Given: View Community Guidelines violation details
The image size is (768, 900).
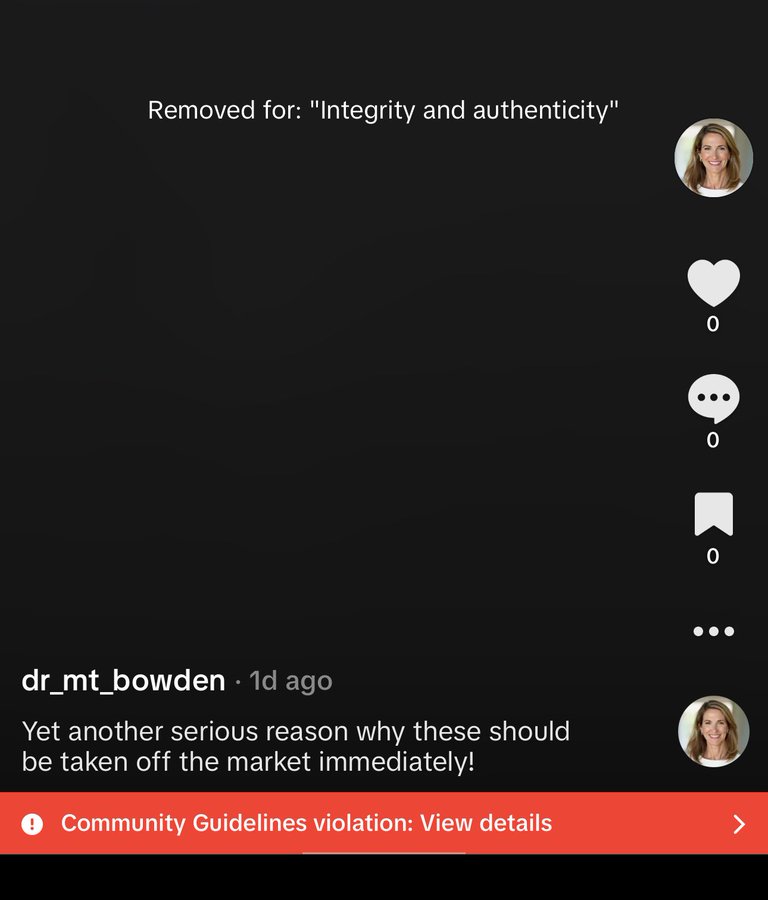Looking at the screenshot, I should tap(384, 823).
